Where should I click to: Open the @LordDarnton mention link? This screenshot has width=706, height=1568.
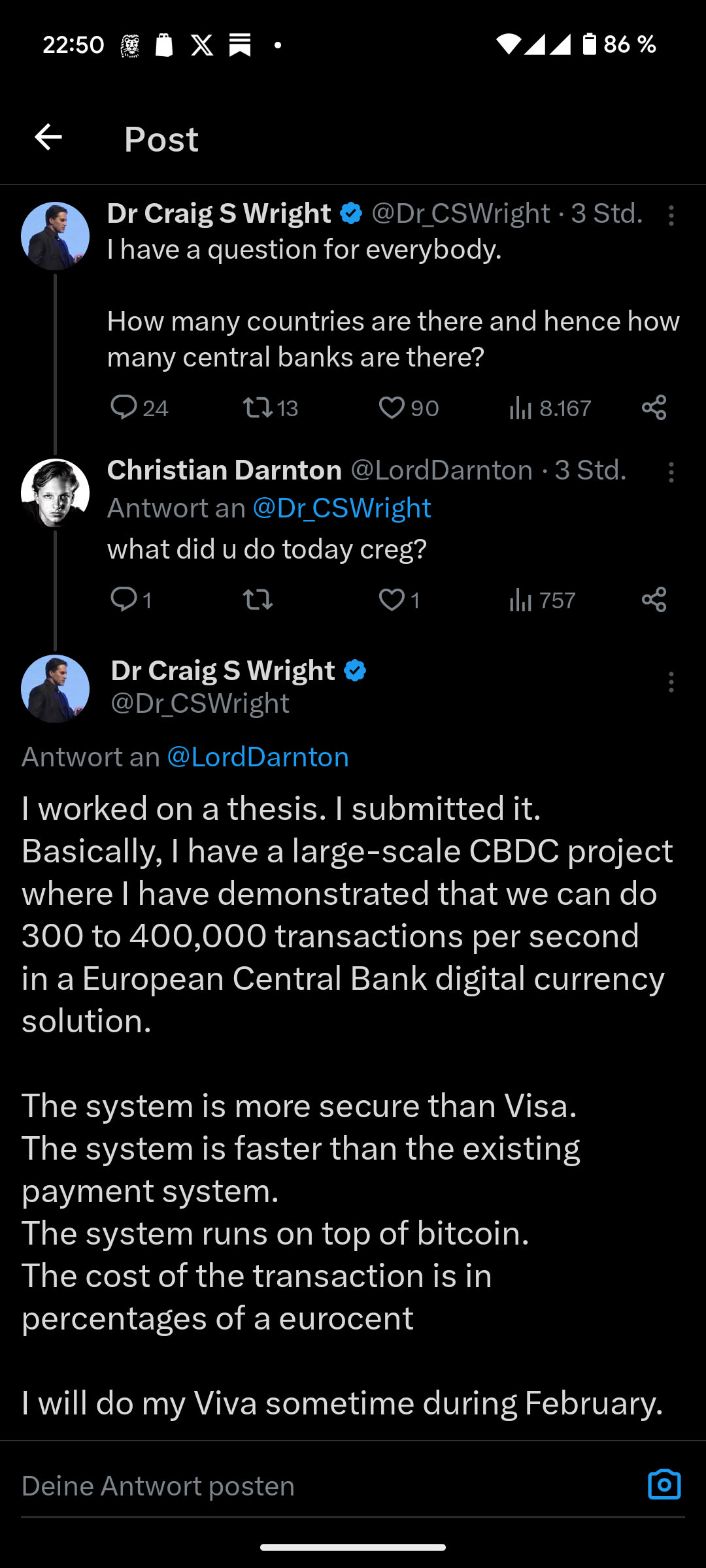coord(258,757)
